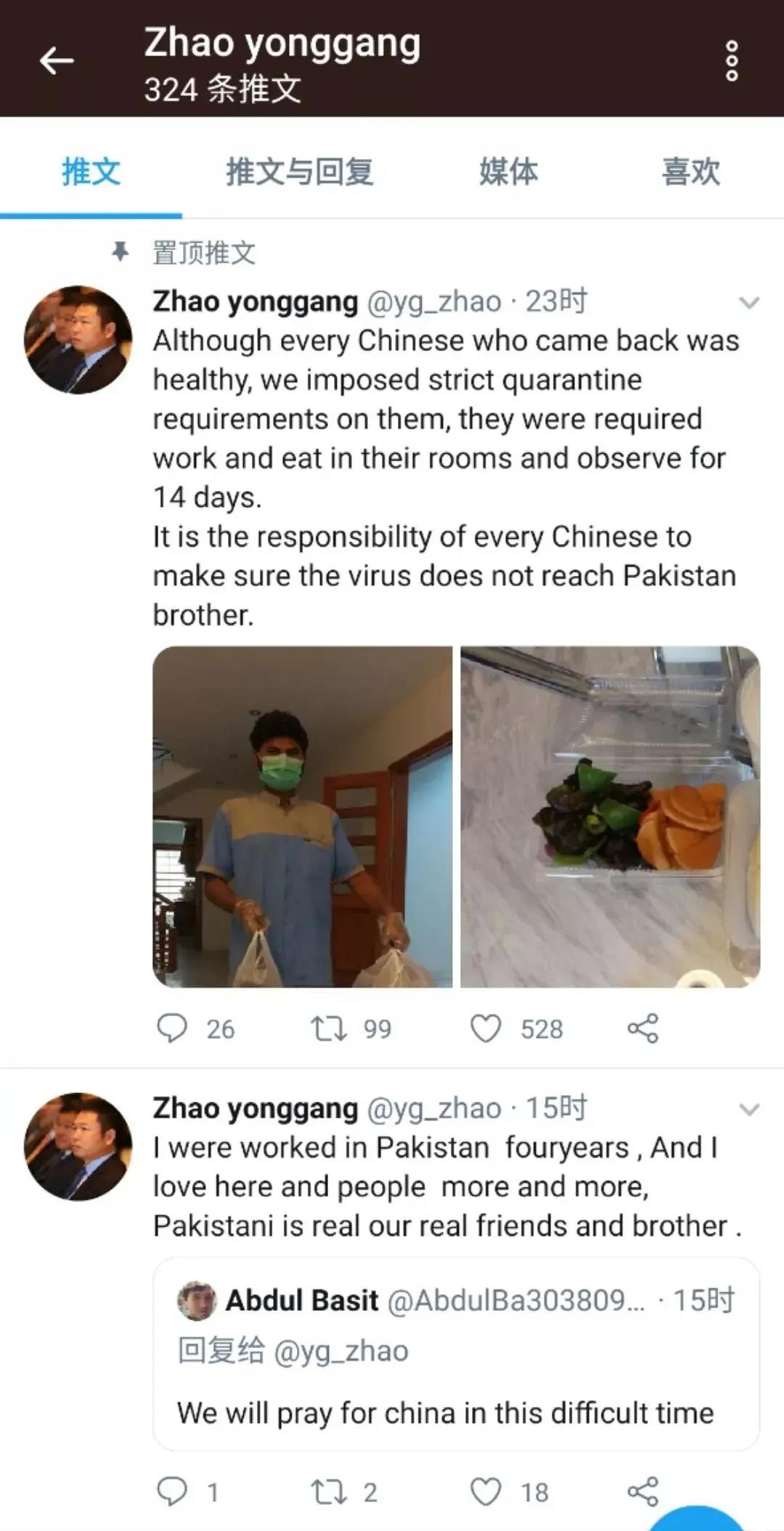
Task: Open photo of the food container
Action: [610, 816]
